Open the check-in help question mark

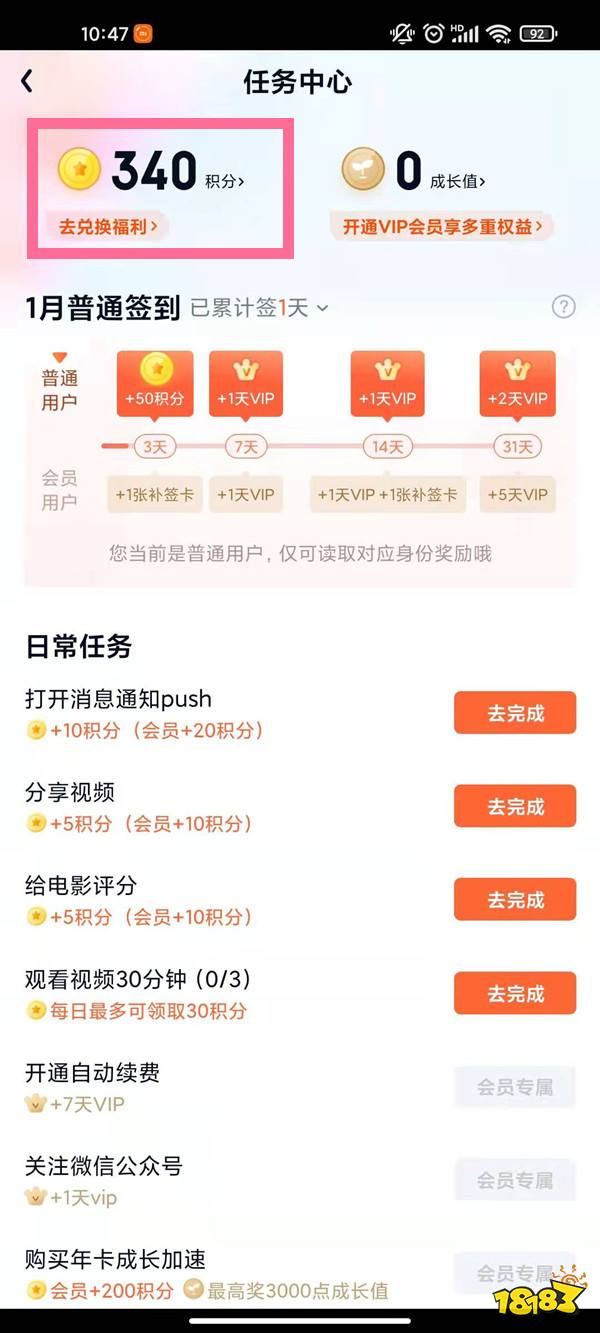(x=564, y=307)
